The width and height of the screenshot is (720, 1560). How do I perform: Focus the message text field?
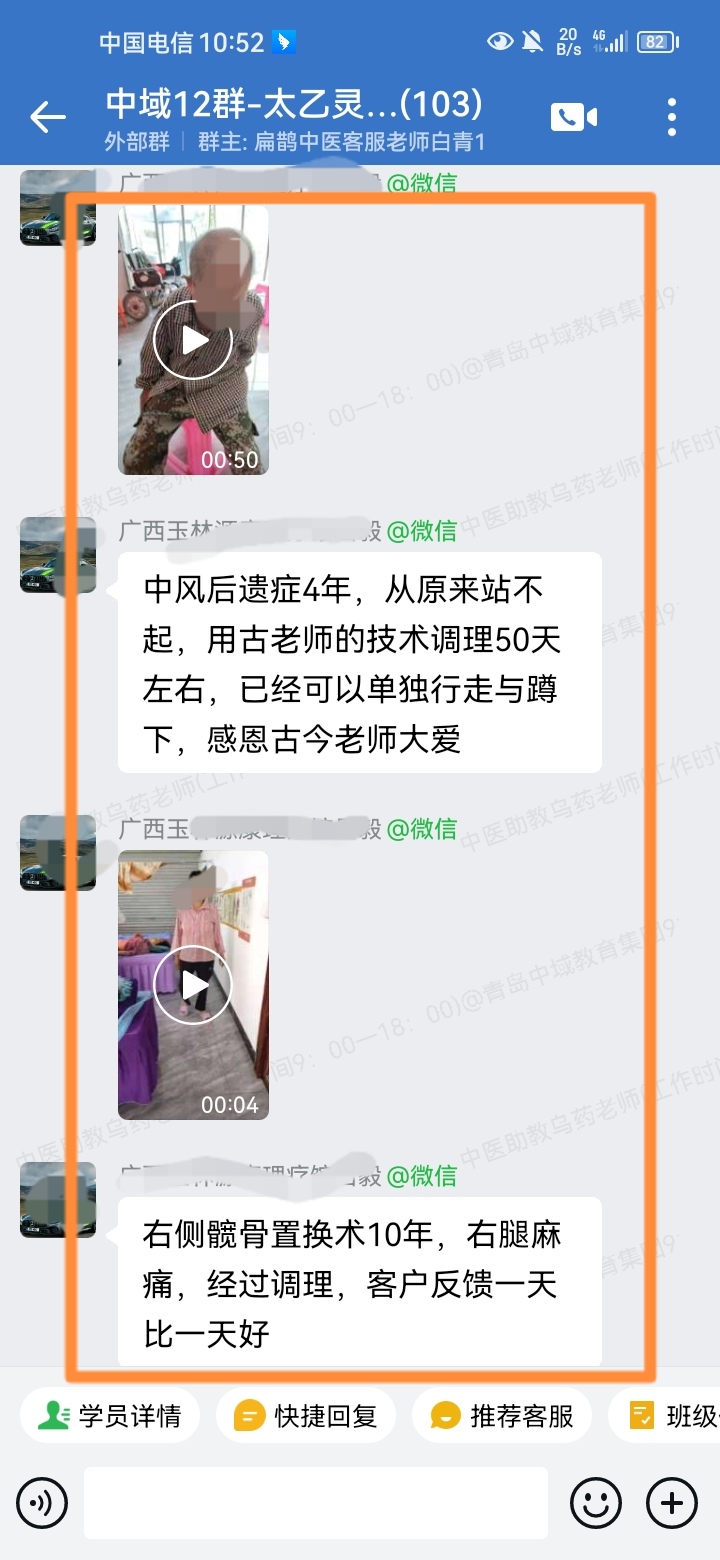tap(315, 1502)
